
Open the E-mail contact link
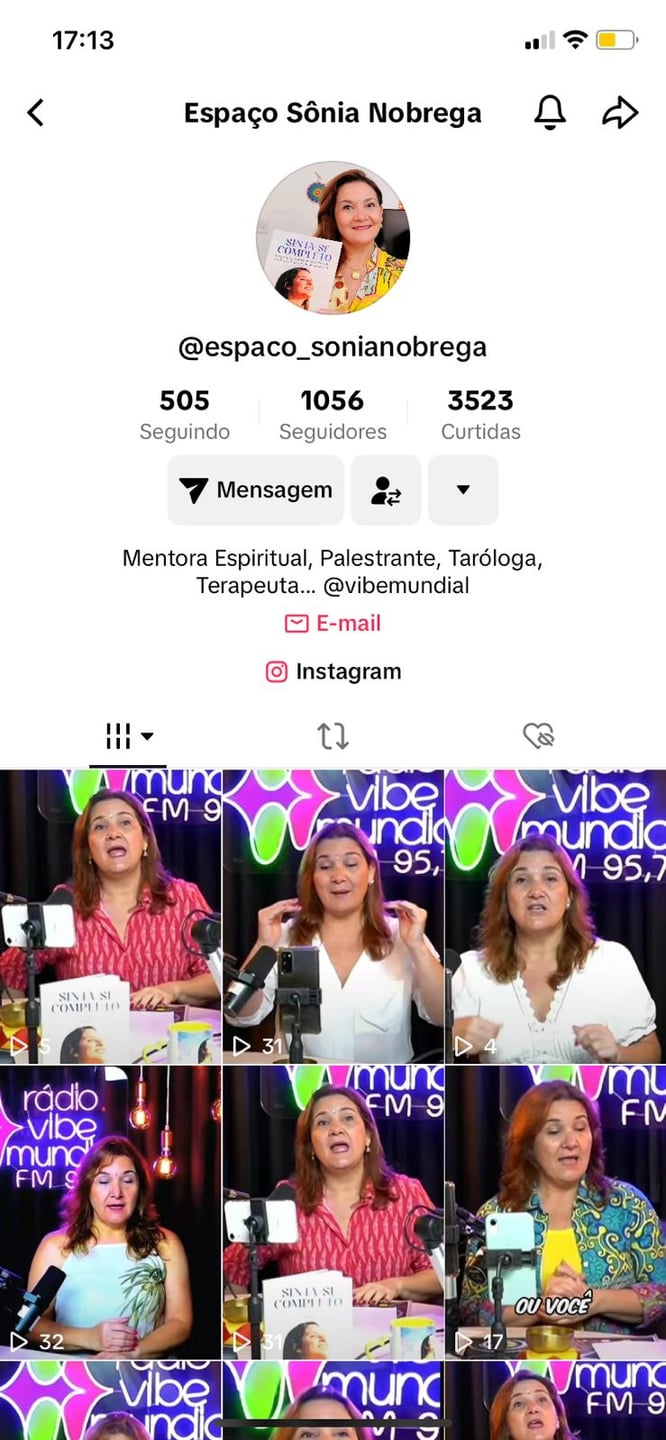click(333, 623)
